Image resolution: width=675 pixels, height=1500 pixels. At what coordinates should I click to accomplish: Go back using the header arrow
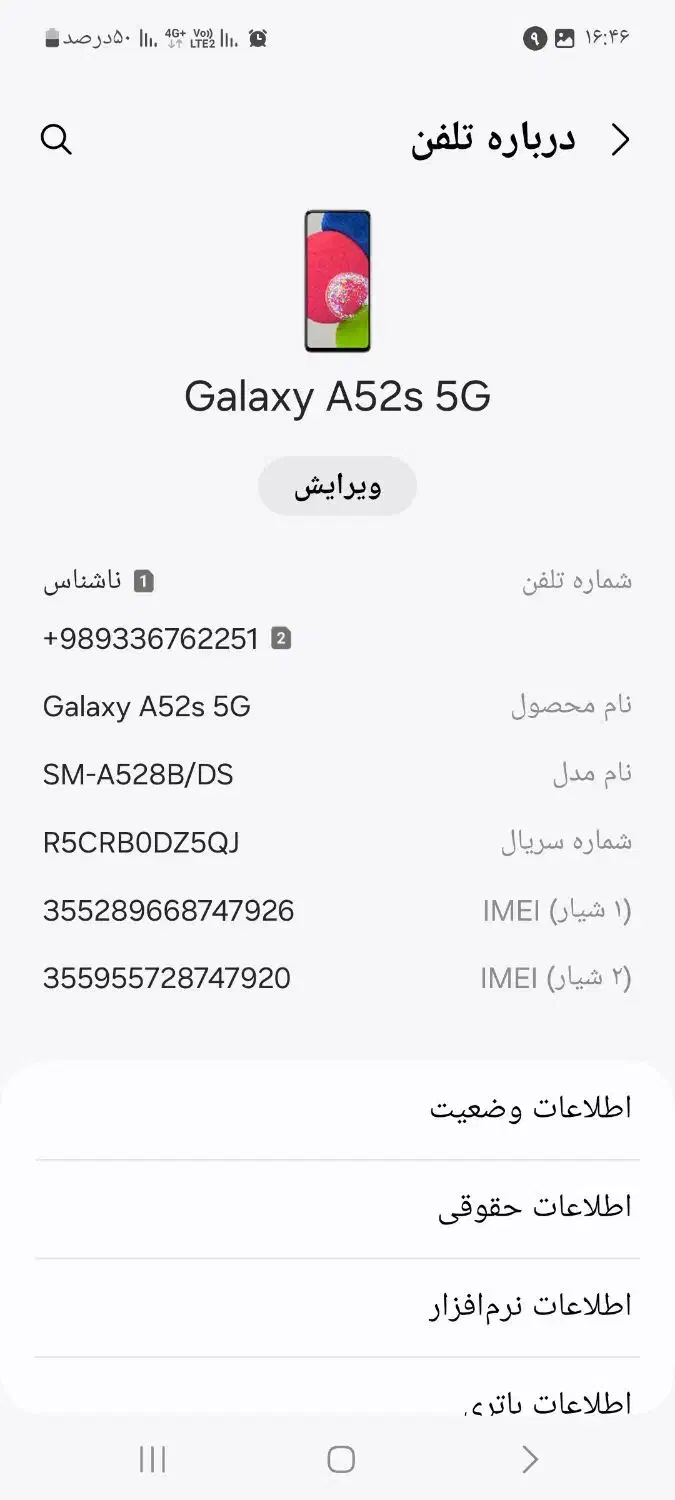tap(621, 140)
